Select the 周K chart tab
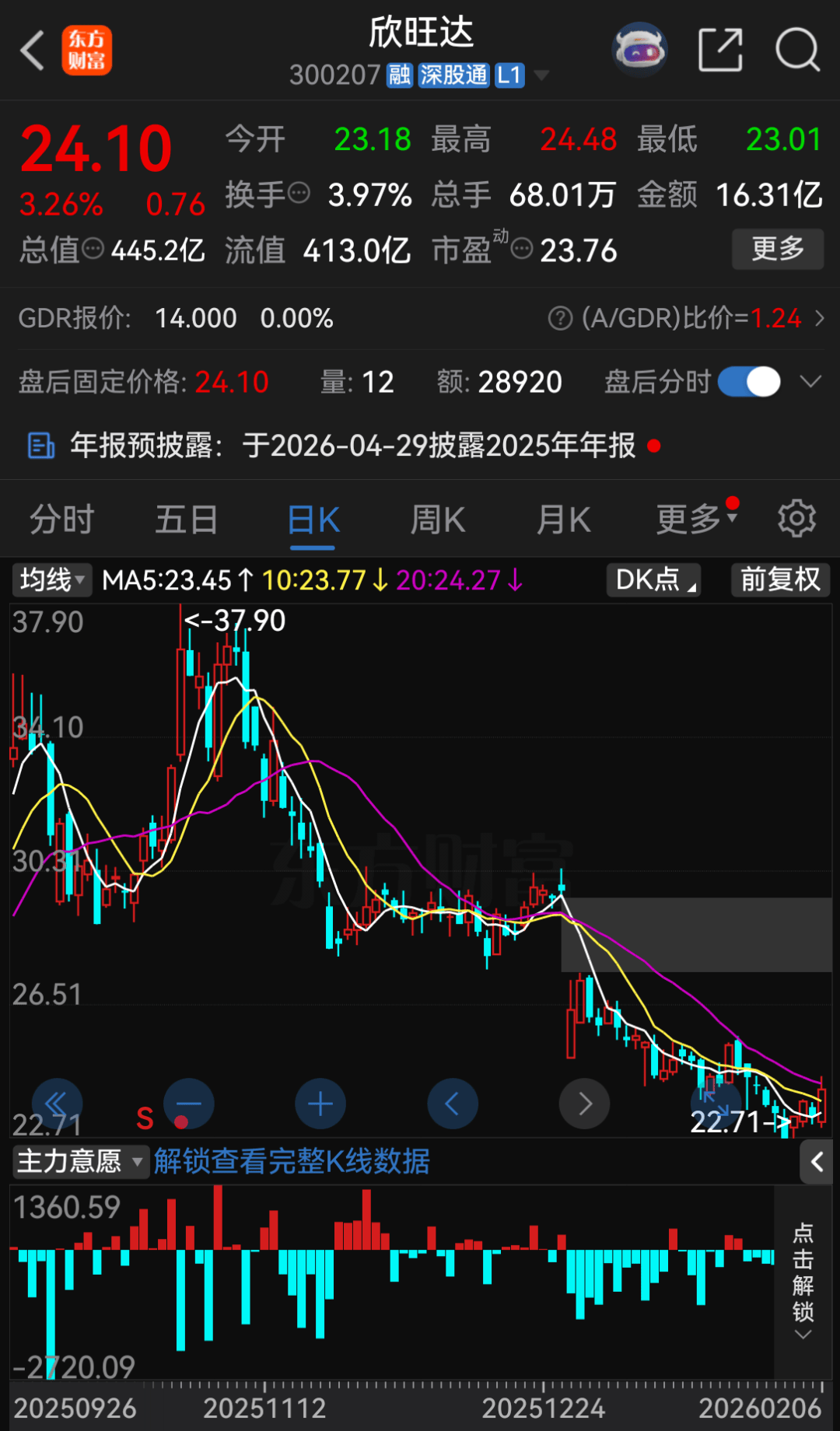This screenshot has width=840, height=1431. pos(438,520)
